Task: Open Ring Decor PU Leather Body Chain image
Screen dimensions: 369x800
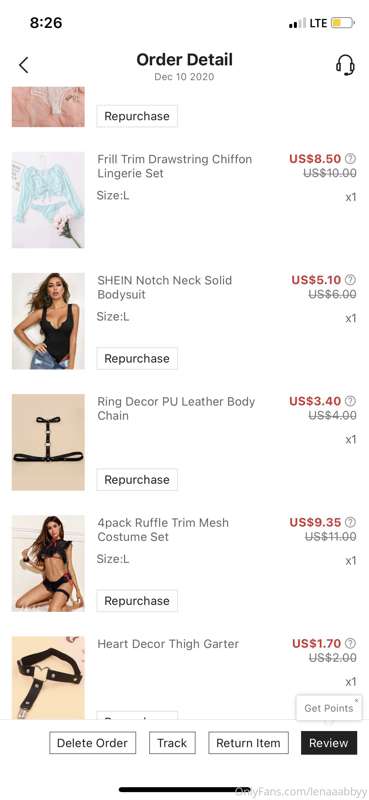Action: pos(48,442)
